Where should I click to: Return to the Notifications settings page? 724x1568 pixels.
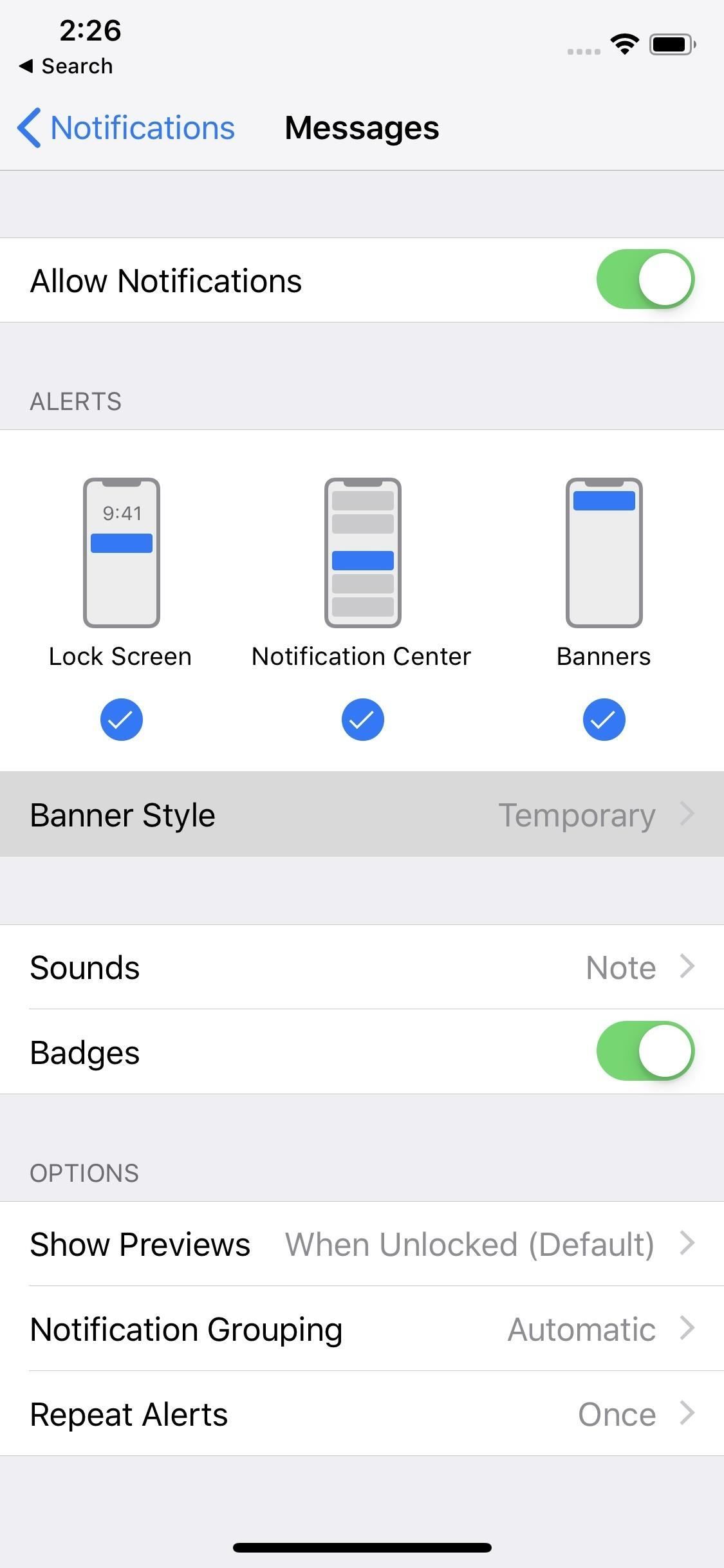(126, 127)
